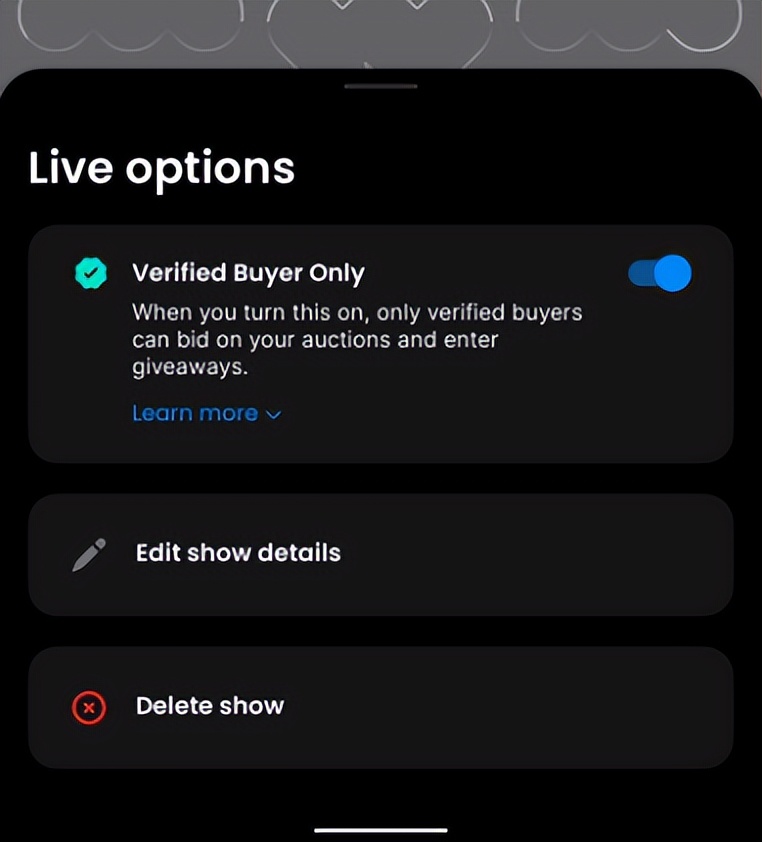Select Delete show
762x842 pixels.
[210, 706]
